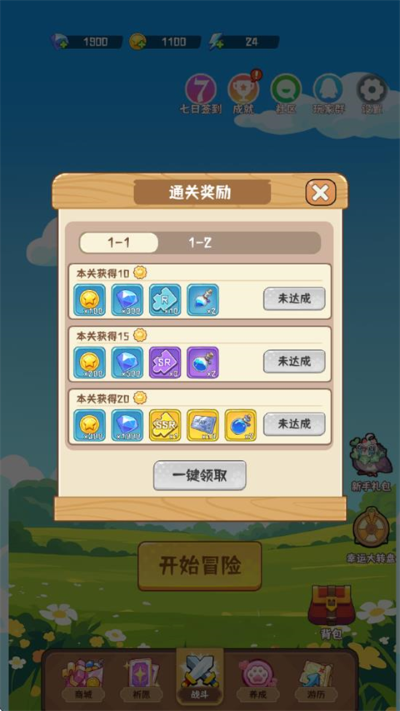Open the 背包 backpack

coord(330,611)
